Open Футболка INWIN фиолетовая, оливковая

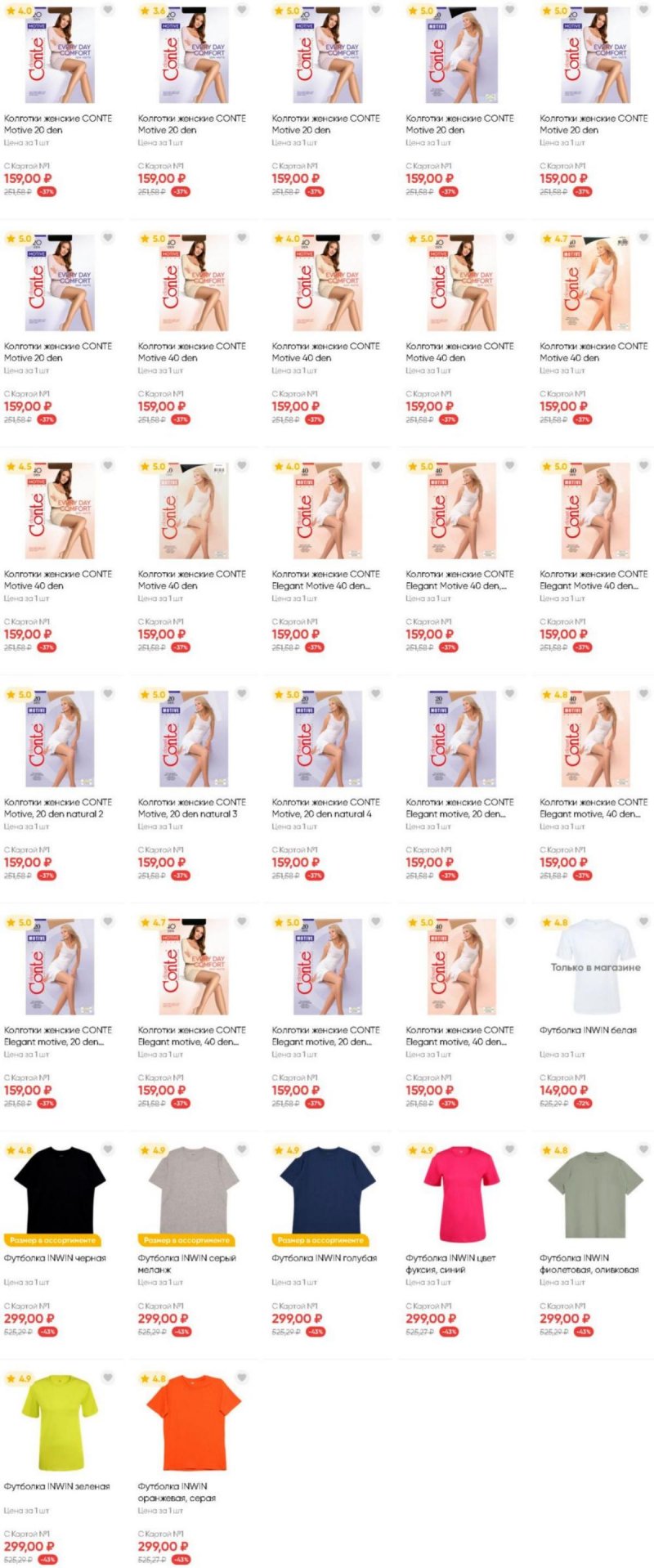coord(594,1194)
